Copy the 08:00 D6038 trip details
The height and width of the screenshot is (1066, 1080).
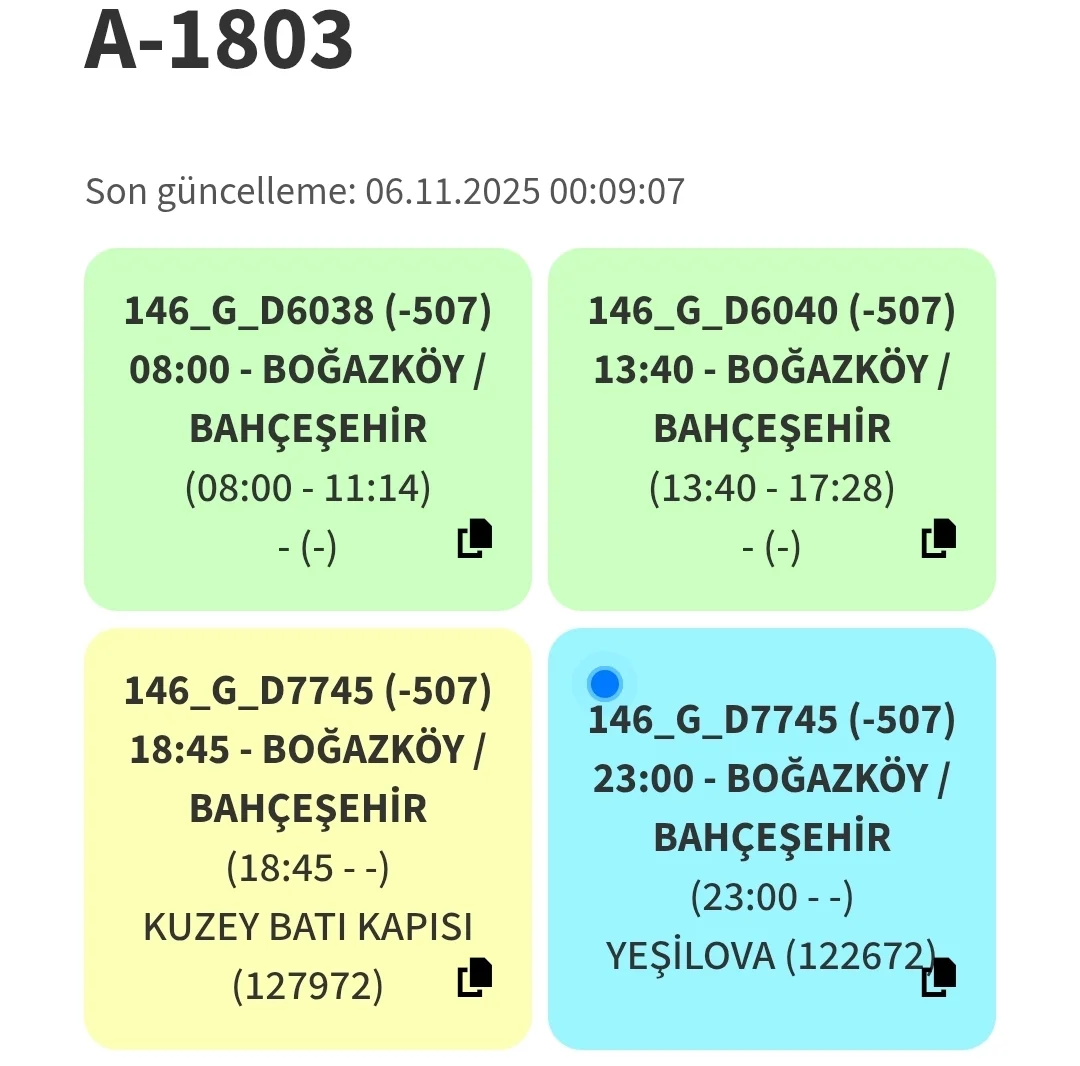pos(475,538)
